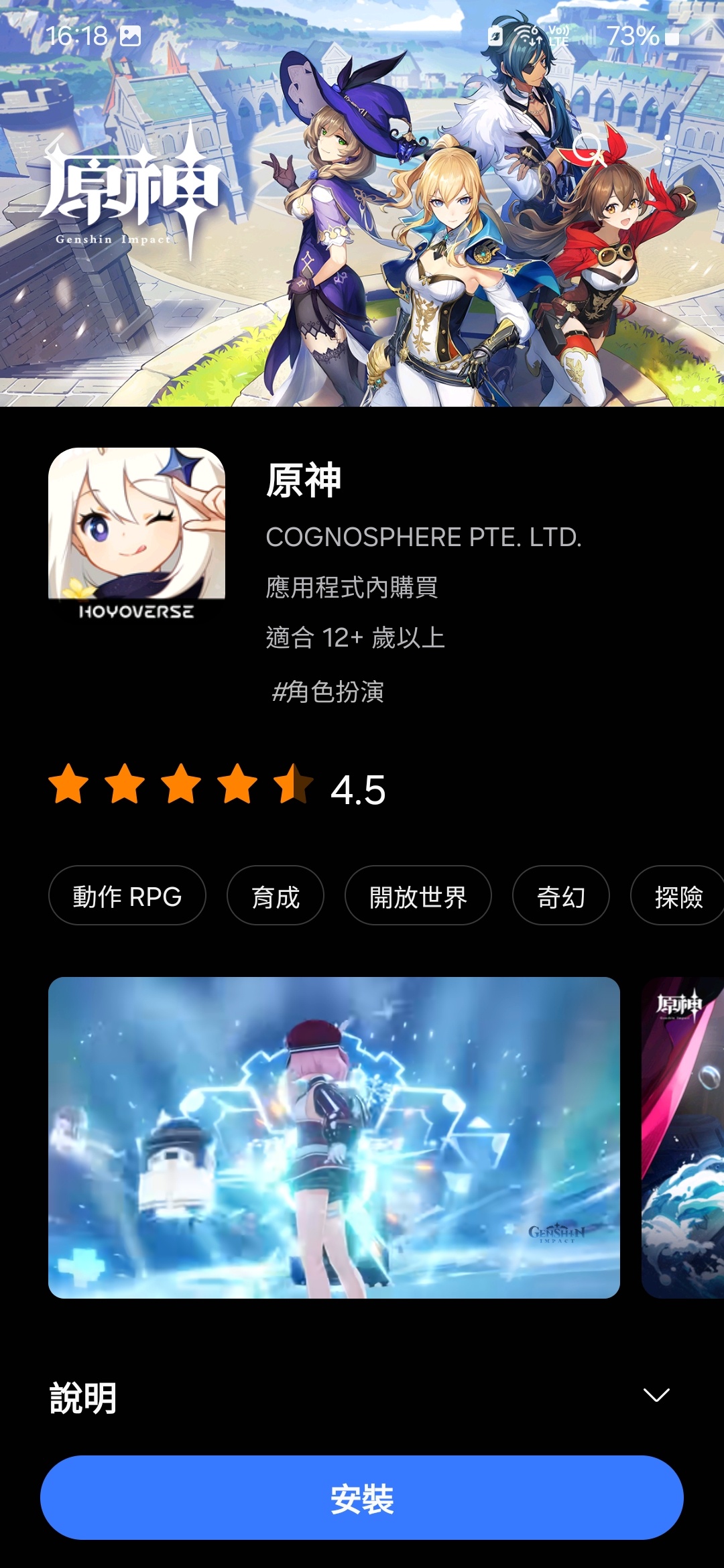View developer COGNOSPHERE PTE. LTD.
Screen dimensions: 724x1568
(x=423, y=537)
